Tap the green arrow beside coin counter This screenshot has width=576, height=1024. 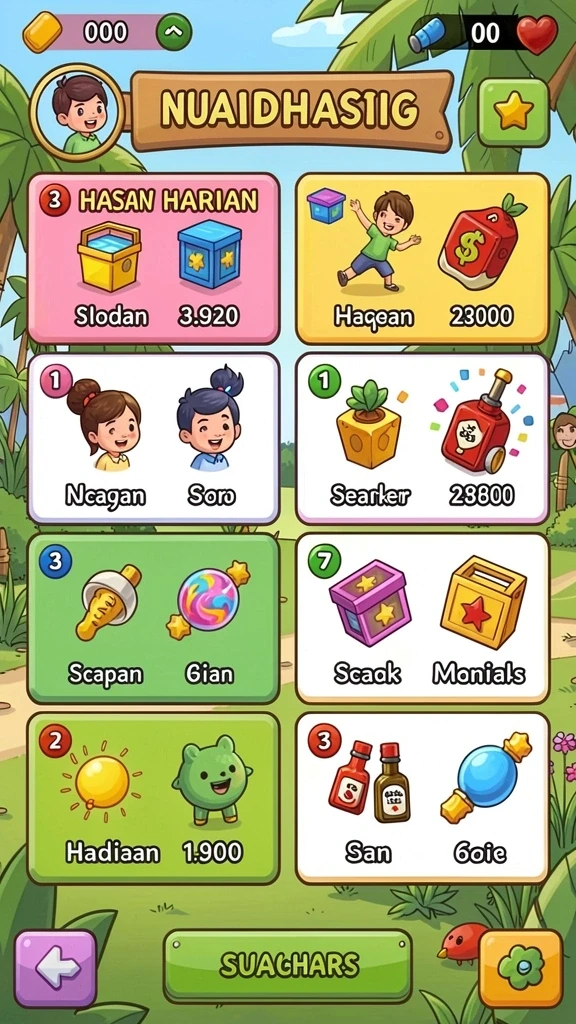click(174, 31)
